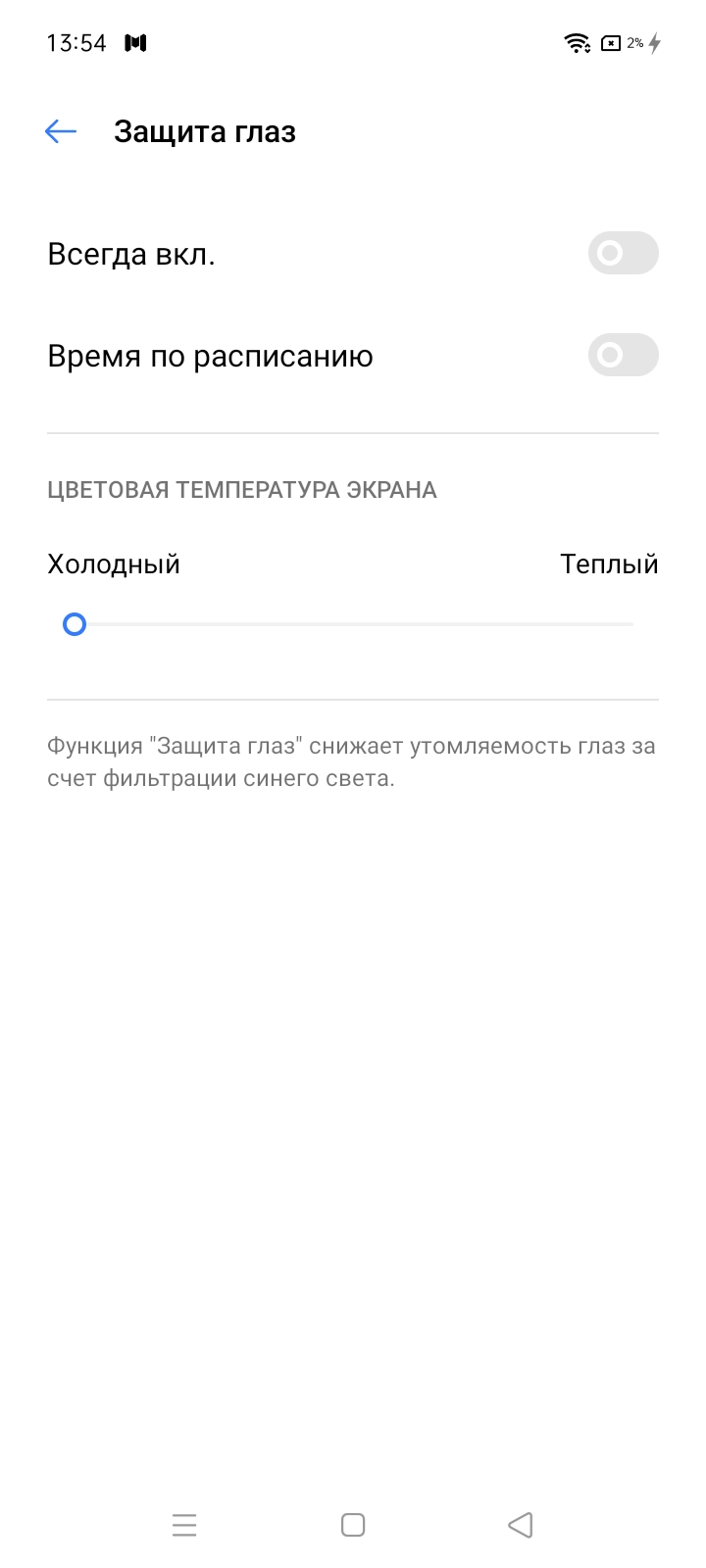Go to home screen via navigation bar
This screenshot has height=1568, width=706.
coord(353,1525)
